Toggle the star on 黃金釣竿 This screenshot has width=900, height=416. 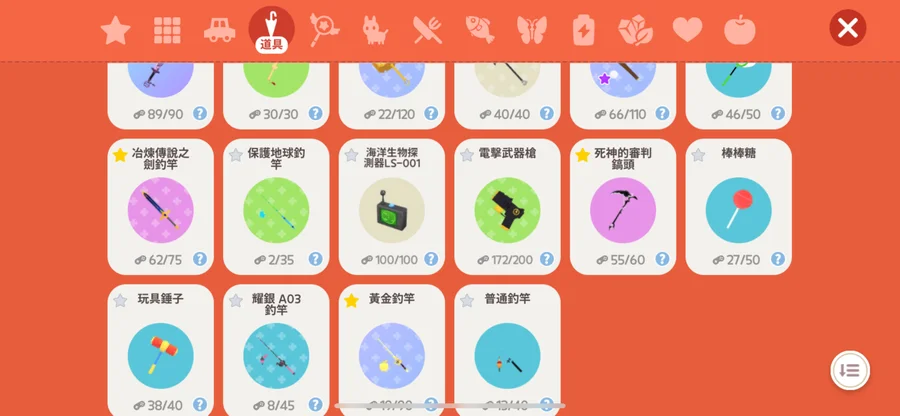(351, 300)
